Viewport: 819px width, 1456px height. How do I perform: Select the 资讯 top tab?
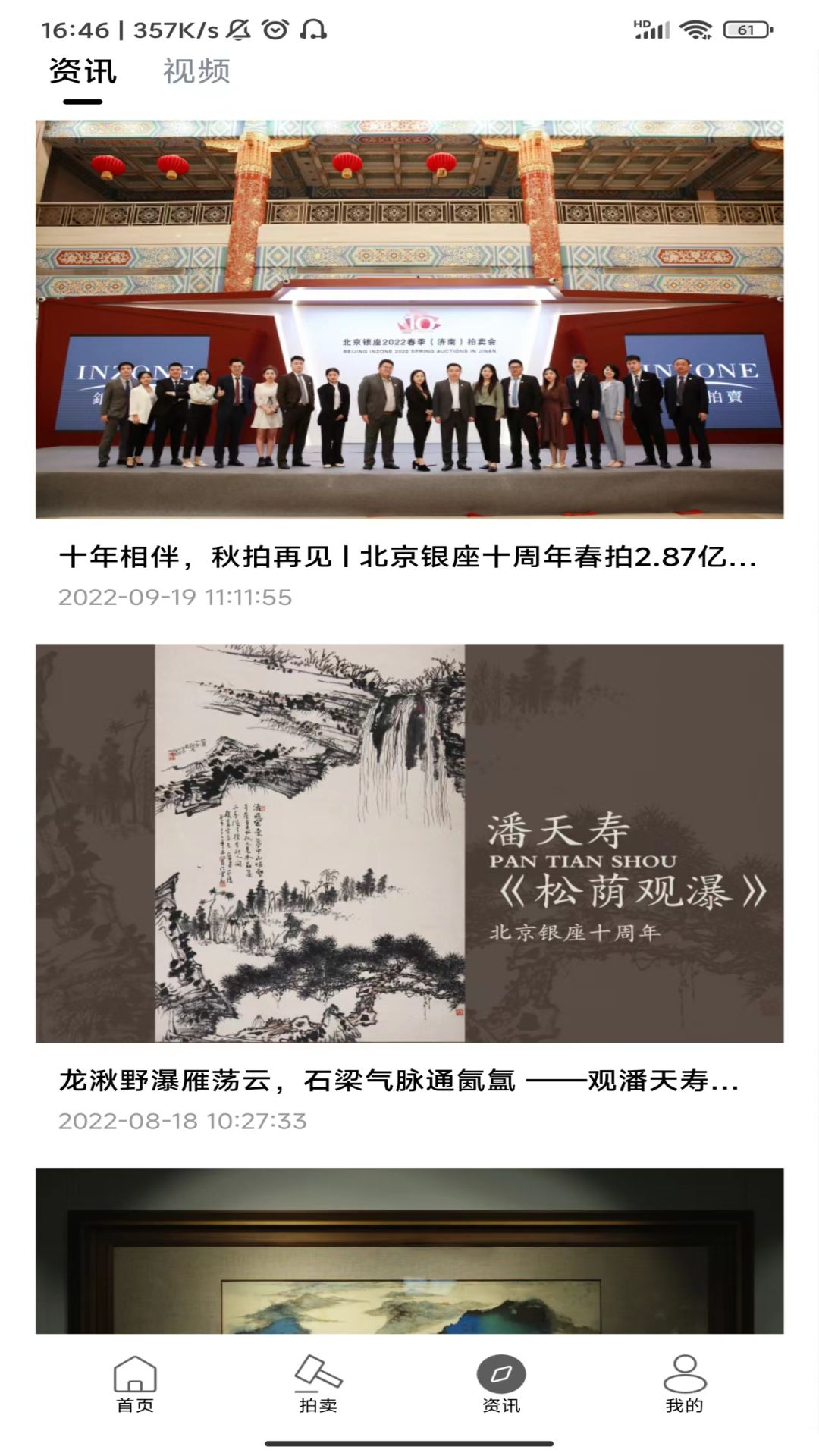pos(83,71)
